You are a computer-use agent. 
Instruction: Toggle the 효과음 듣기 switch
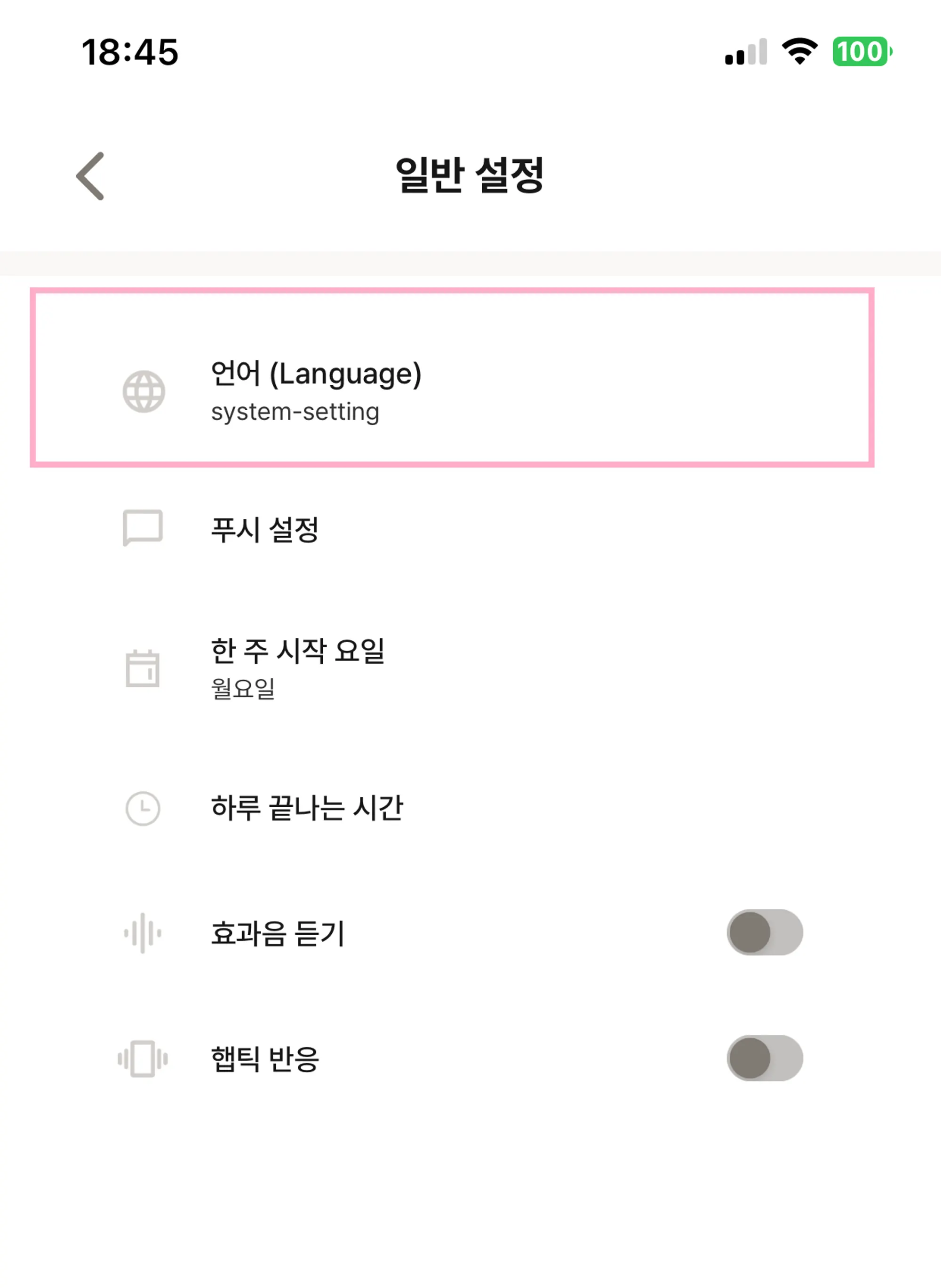(x=765, y=932)
